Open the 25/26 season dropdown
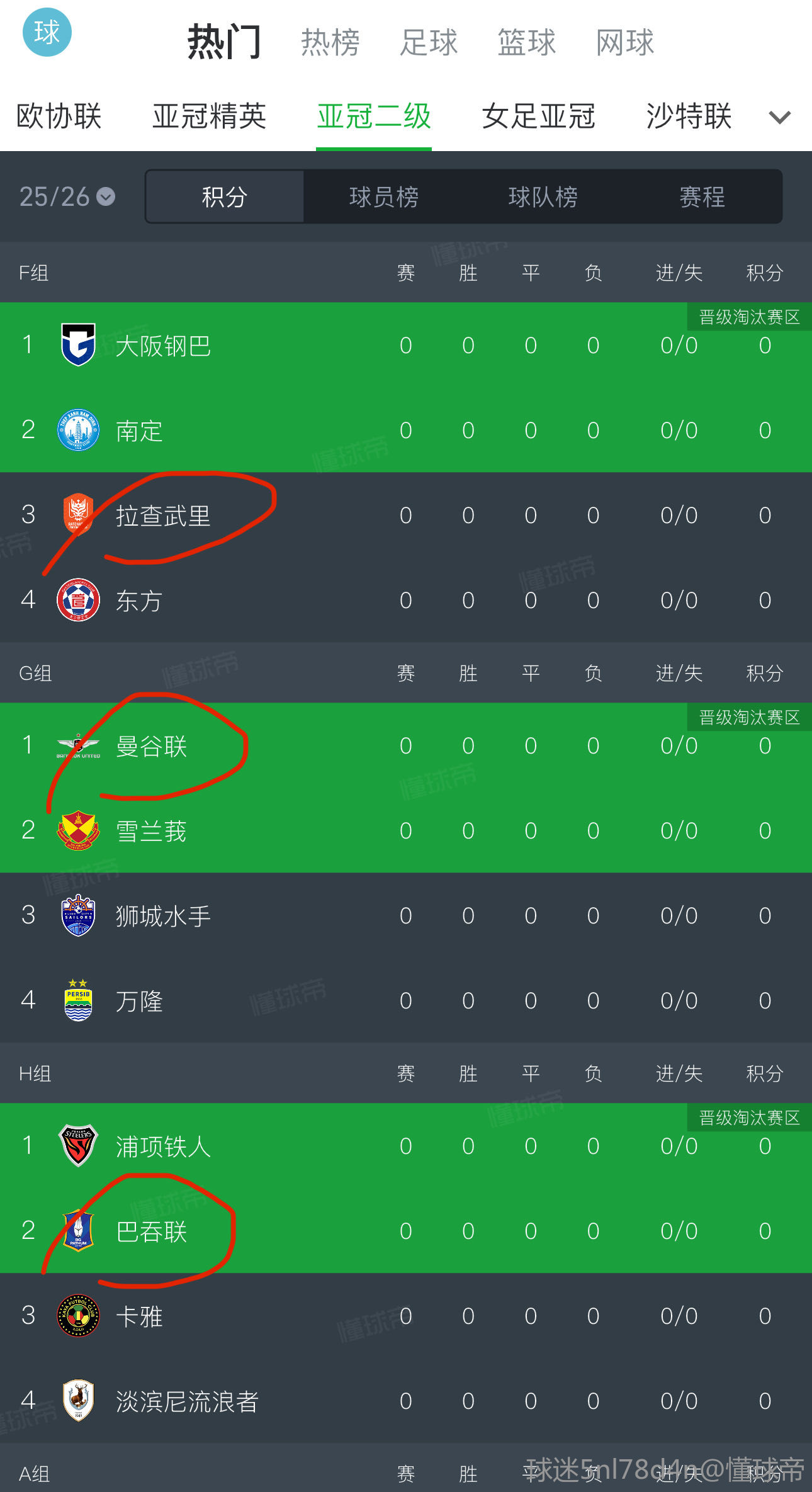The image size is (812, 1492). point(67,197)
